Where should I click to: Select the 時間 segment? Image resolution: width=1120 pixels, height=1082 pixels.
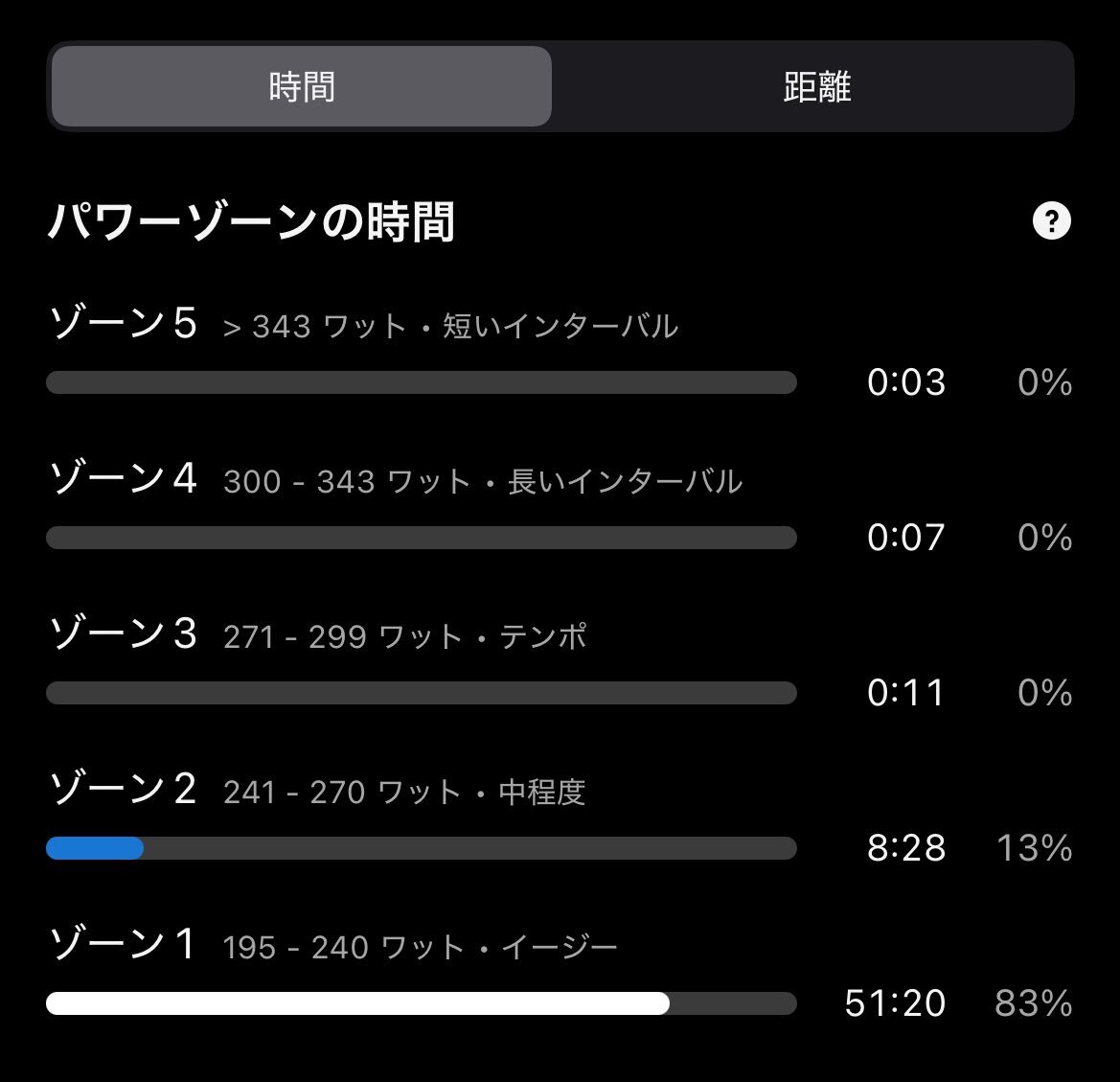point(302,87)
